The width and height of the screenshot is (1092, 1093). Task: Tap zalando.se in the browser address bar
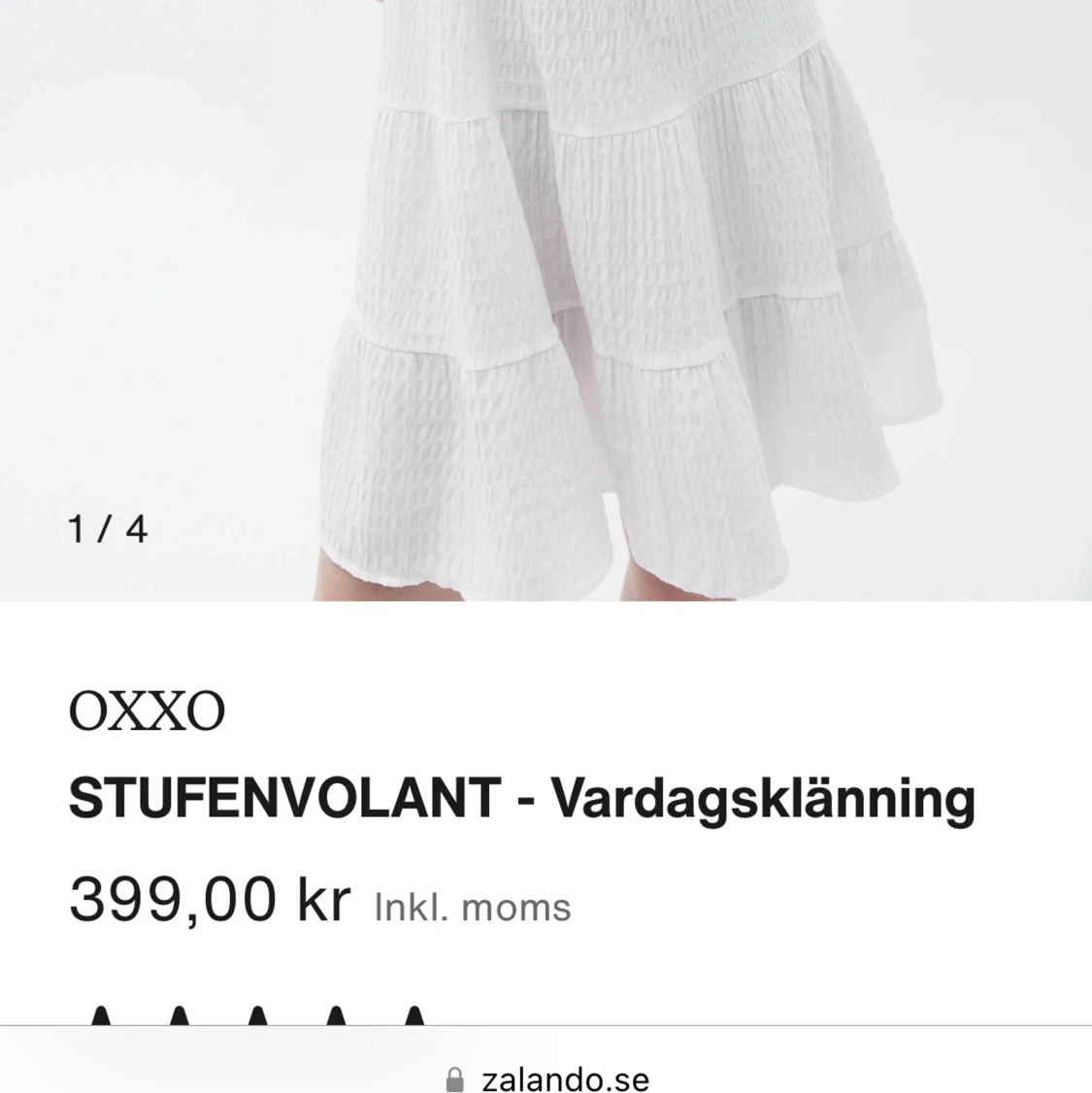[563, 1077]
